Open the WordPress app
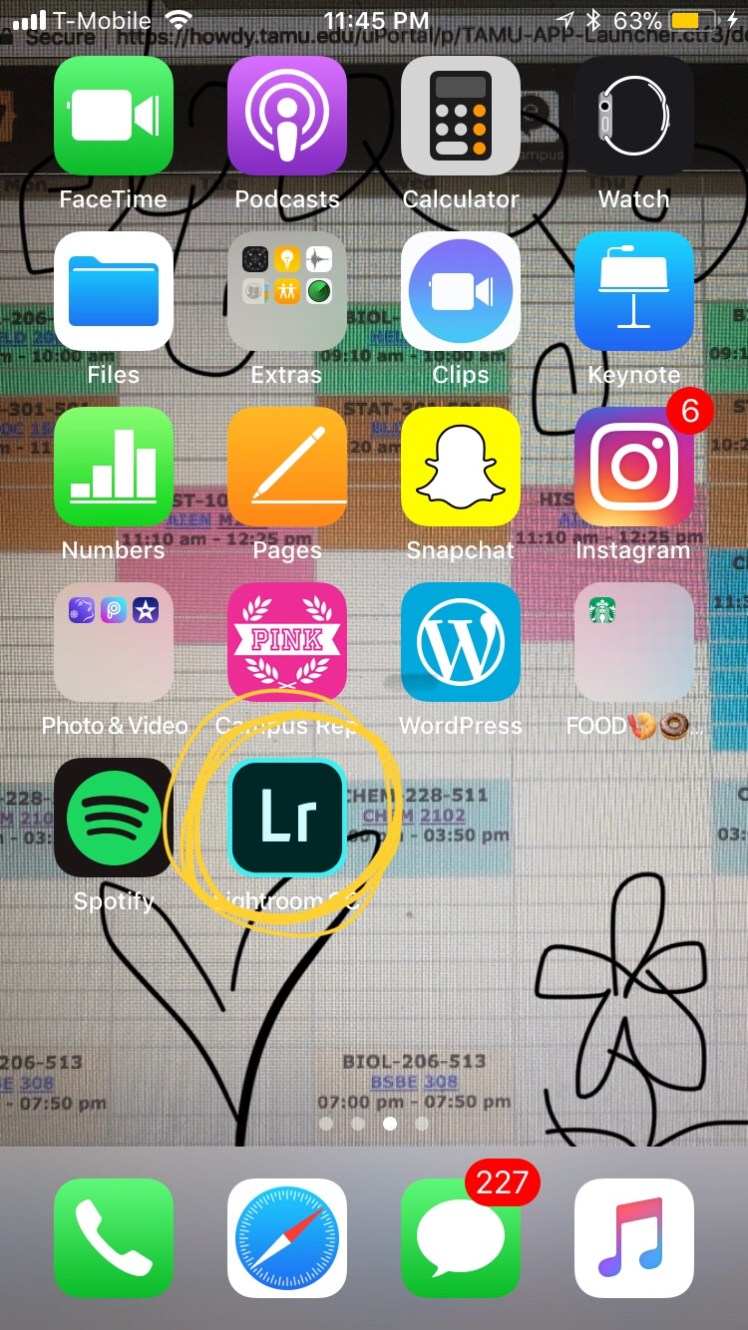 (461, 642)
